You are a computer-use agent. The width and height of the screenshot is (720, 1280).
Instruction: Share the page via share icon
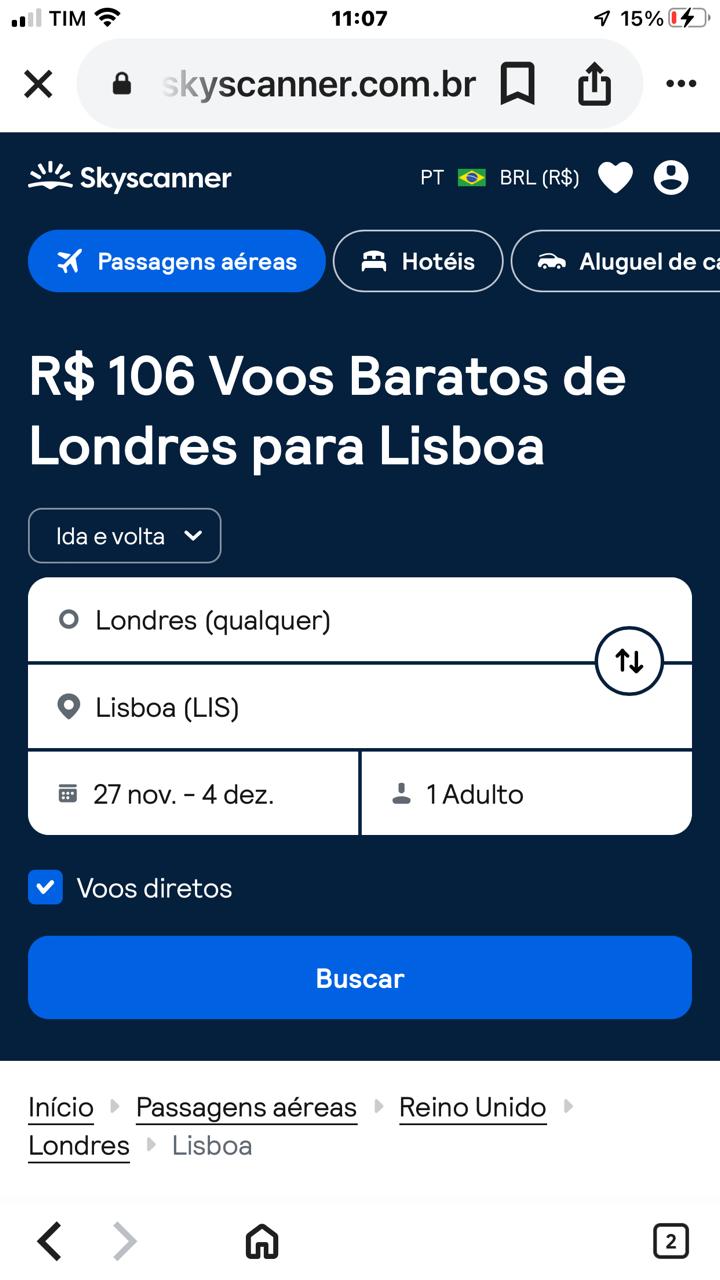(x=594, y=84)
